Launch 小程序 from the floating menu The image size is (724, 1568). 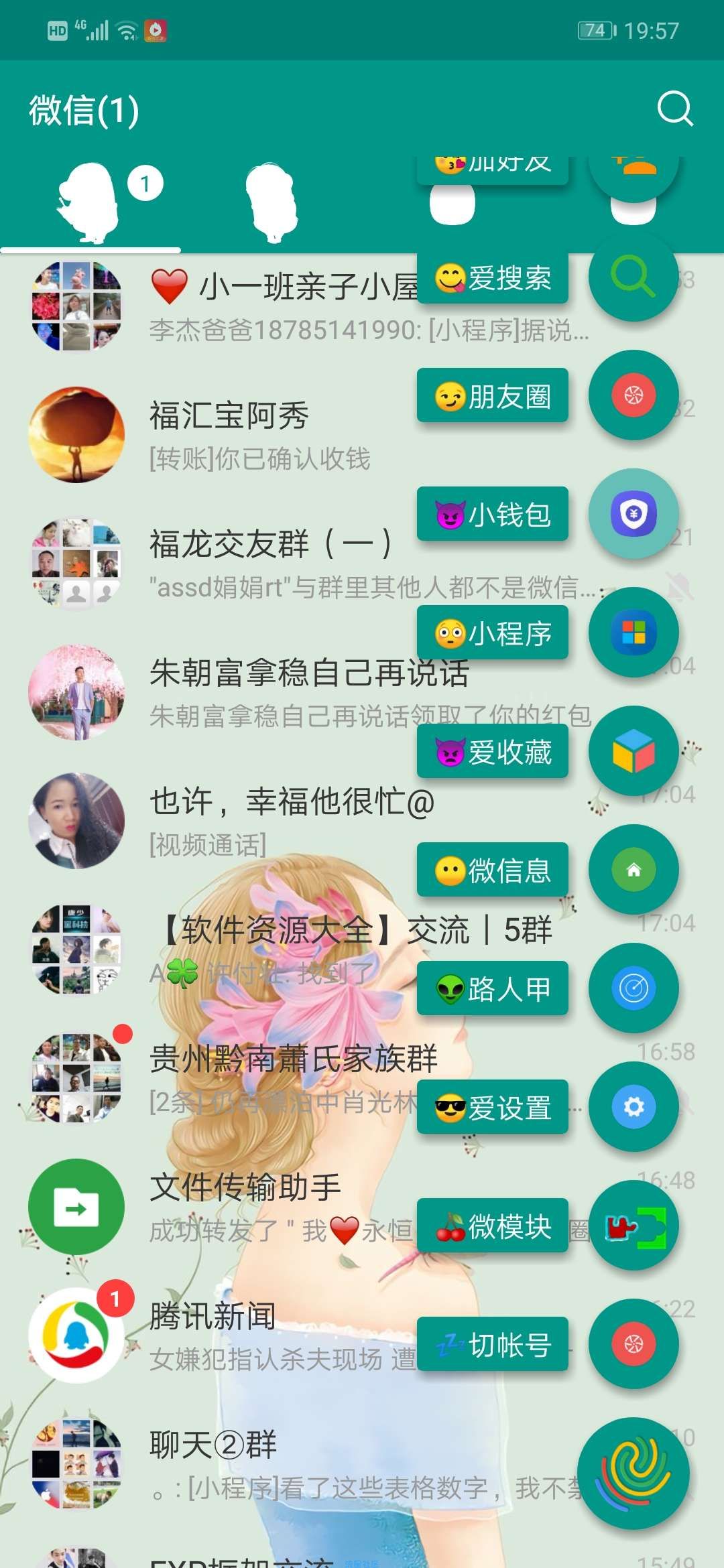493,633
